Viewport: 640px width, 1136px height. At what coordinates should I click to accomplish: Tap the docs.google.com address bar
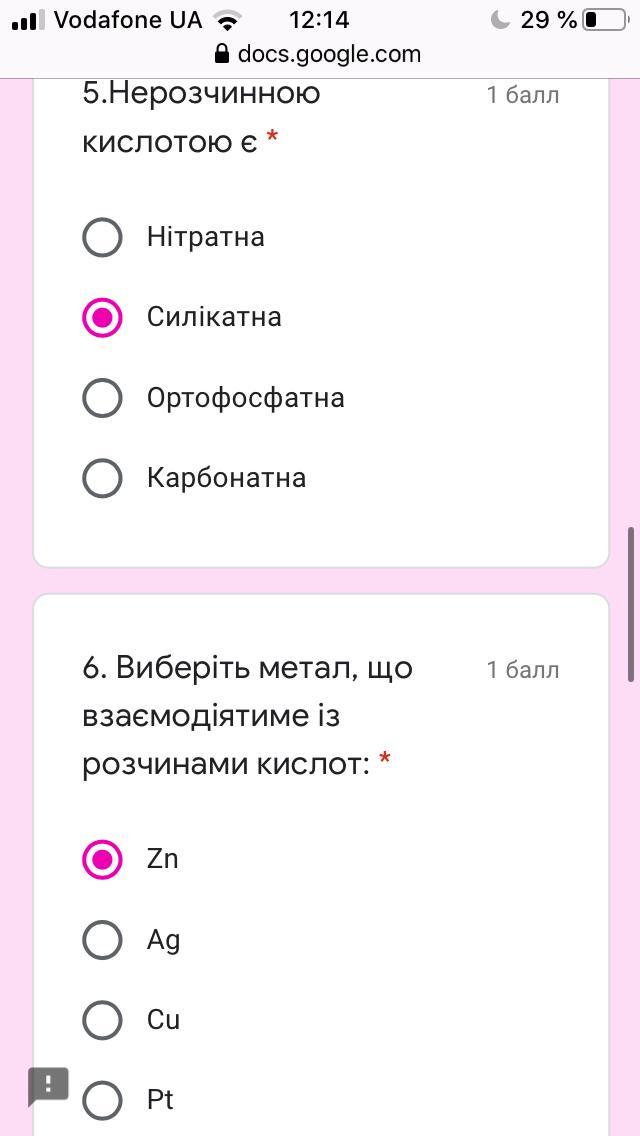click(320, 54)
